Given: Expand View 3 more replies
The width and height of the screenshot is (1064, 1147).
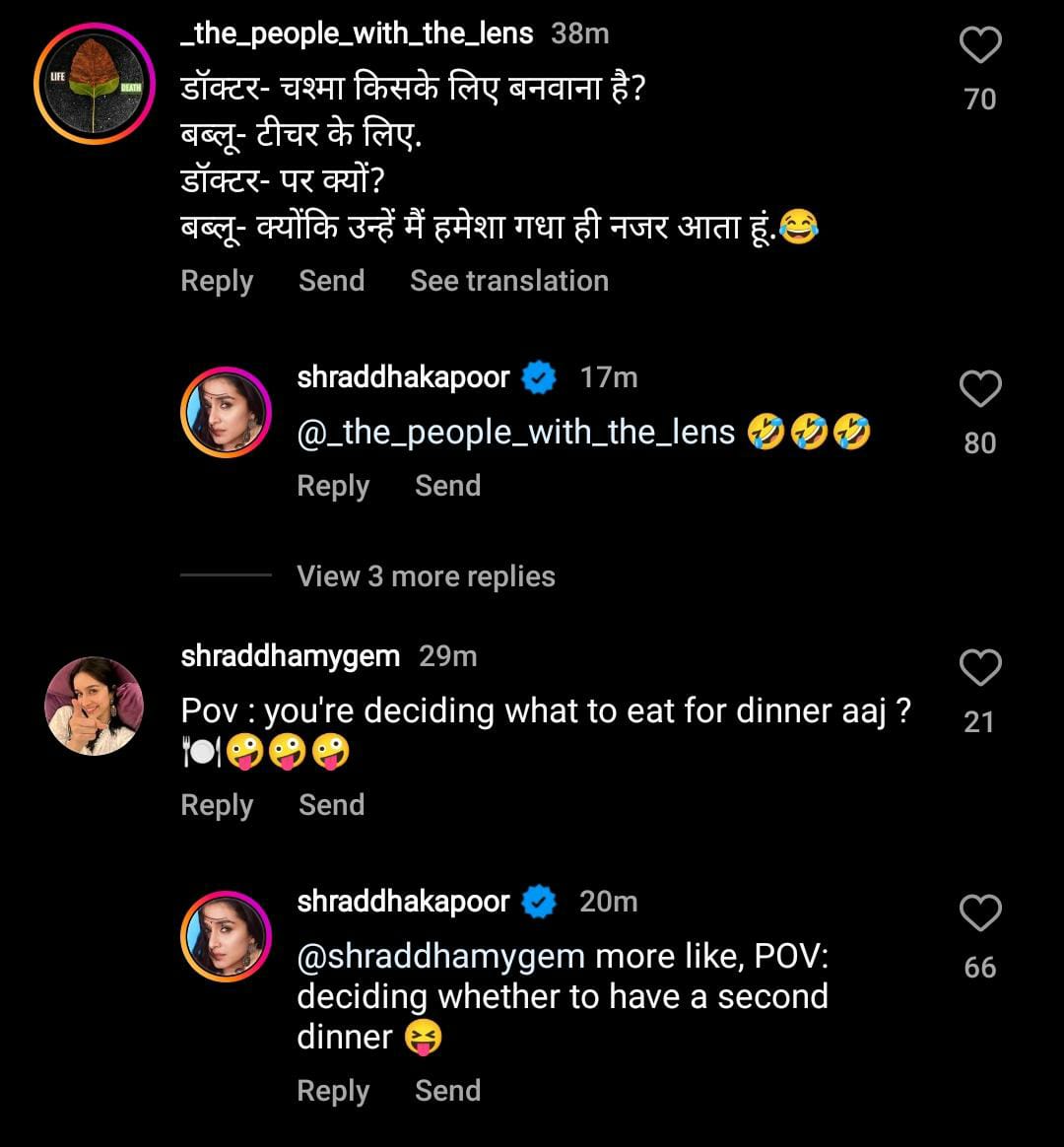Looking at the screenshot, I should [x=426, y=575].
